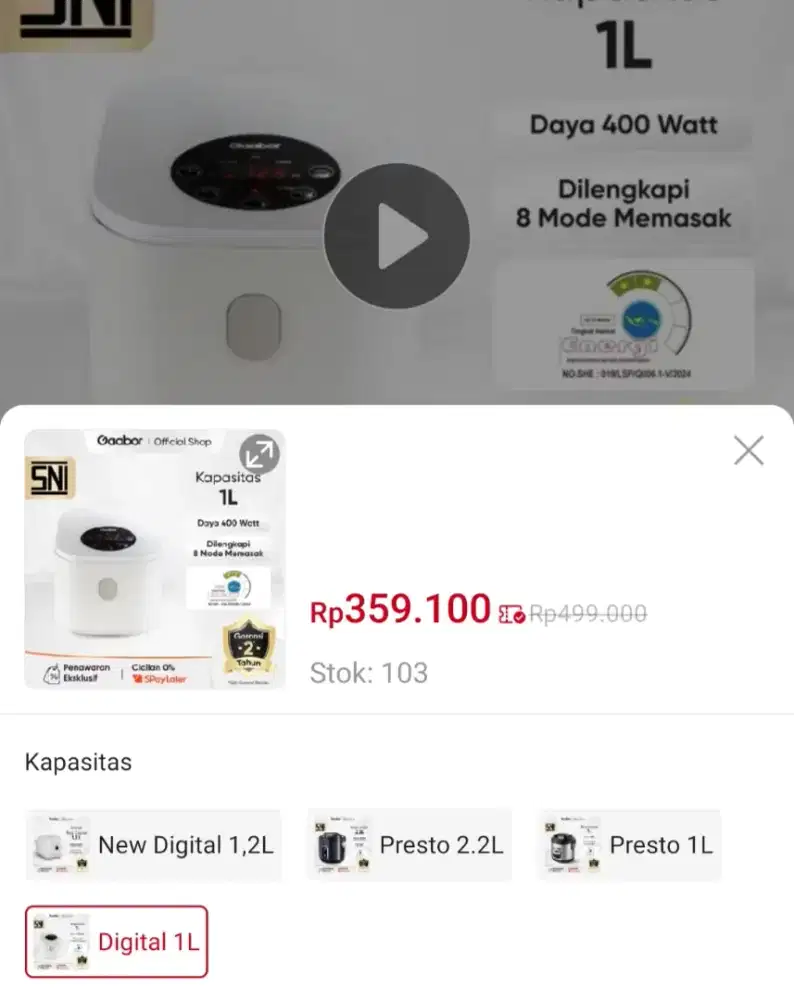Play the product video
Screen dimensions: 794x1000
coord(397,234)
